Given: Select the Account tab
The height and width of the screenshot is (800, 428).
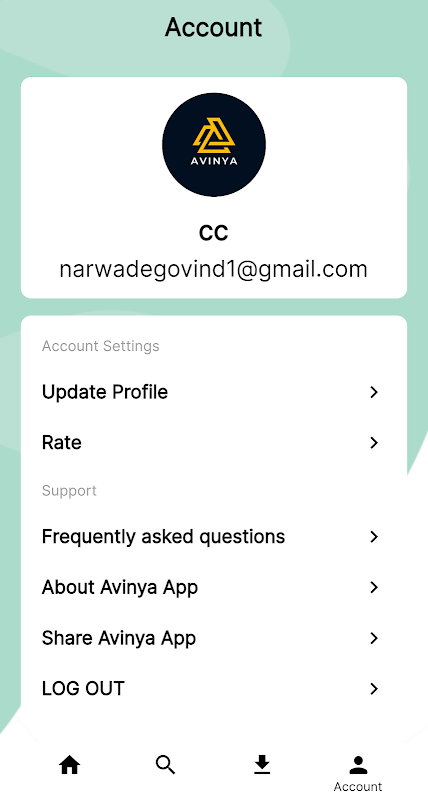Looking at the screenshot, I should click(358, 772).
